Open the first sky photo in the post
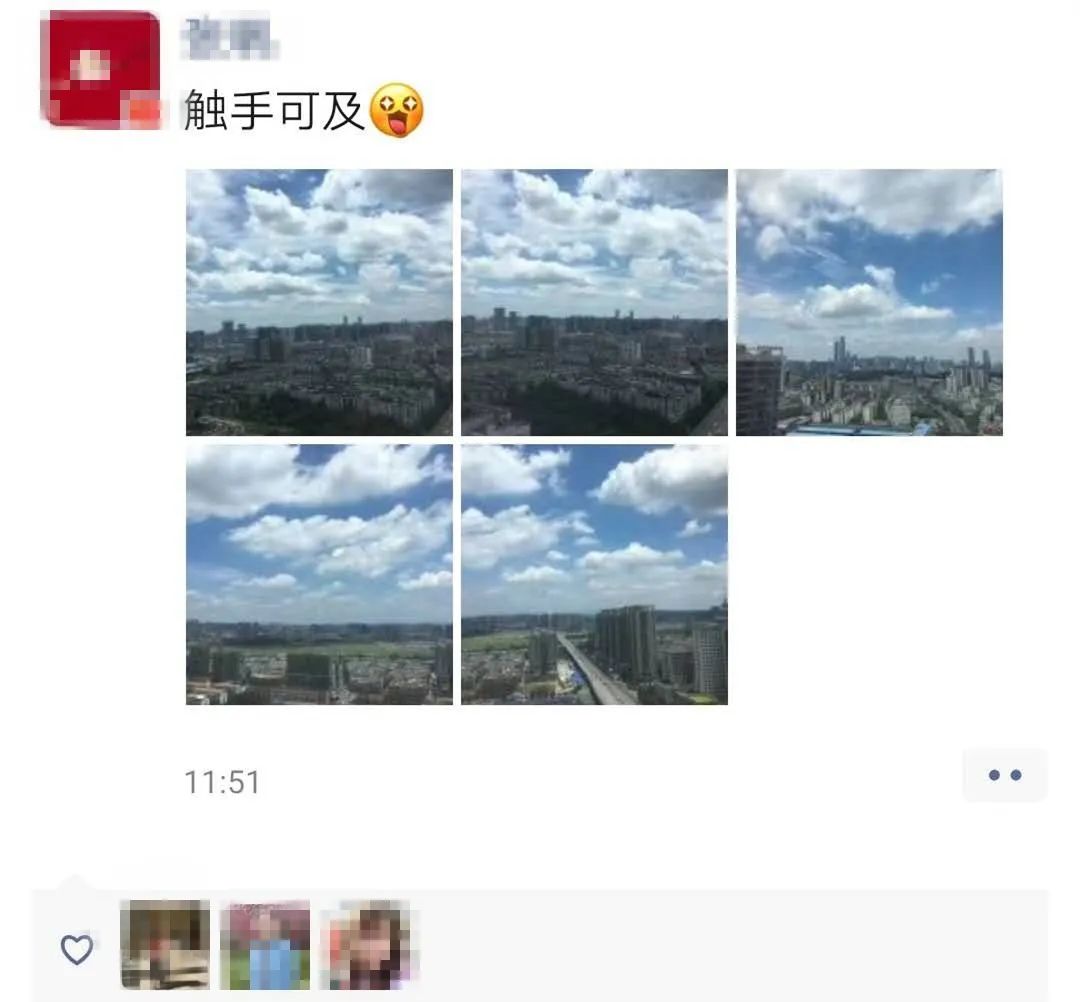1080x1002 pixels. tap(319, 302)
